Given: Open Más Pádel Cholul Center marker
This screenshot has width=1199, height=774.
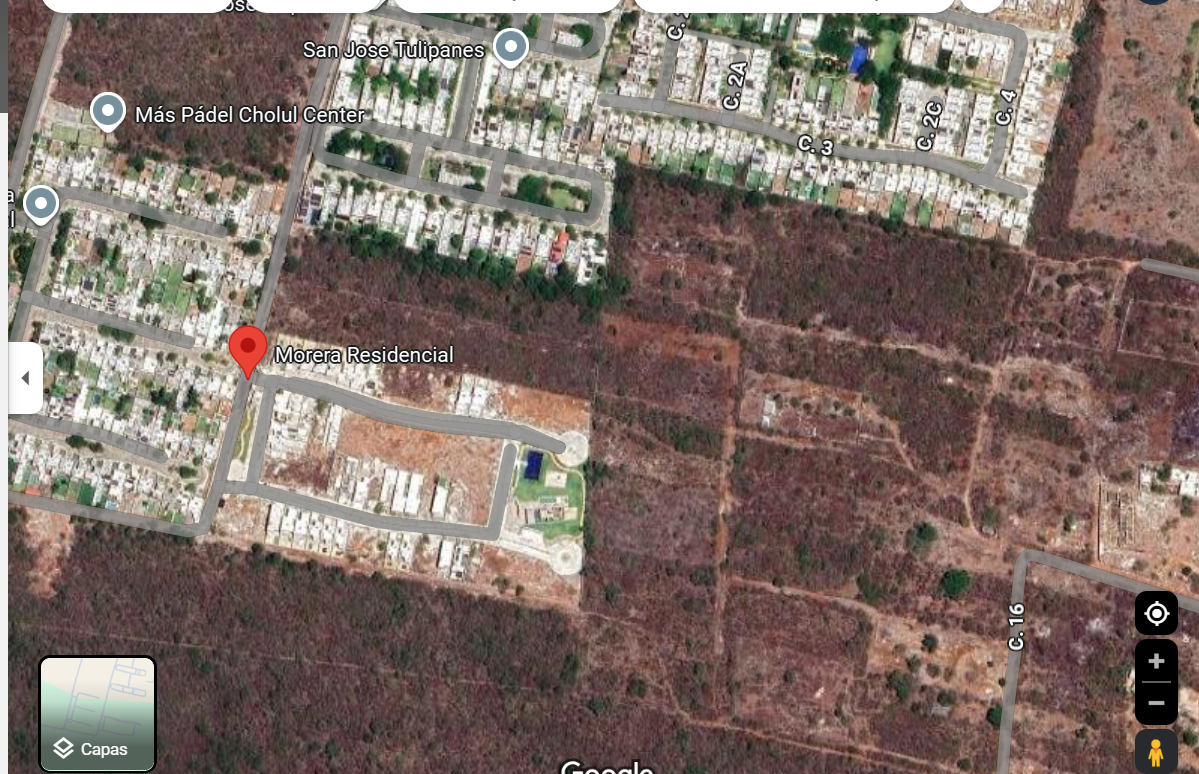Looking at the screenshot, I should coord(107,112).
